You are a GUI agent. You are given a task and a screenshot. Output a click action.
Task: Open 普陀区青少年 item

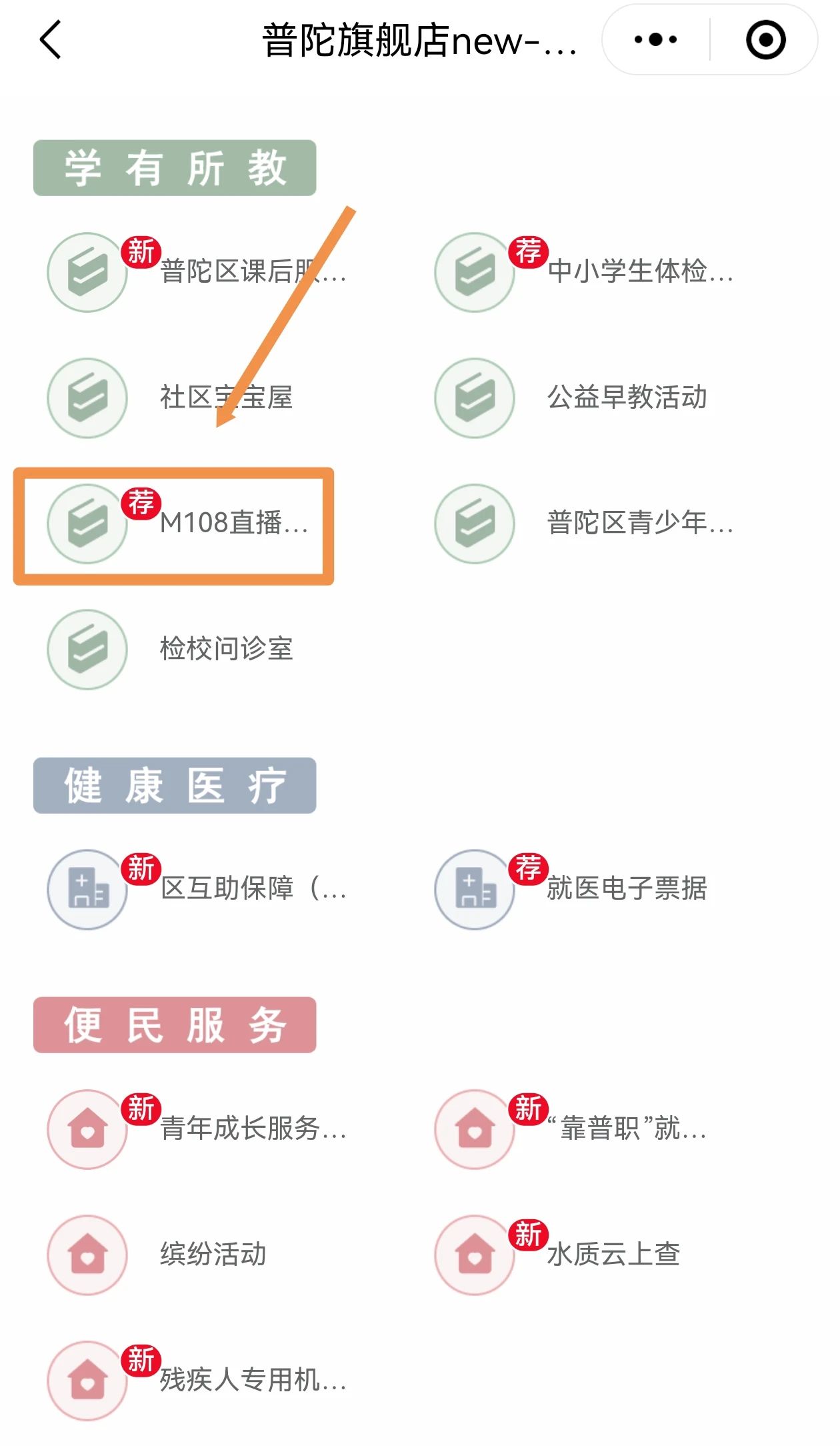pos(587,524)
